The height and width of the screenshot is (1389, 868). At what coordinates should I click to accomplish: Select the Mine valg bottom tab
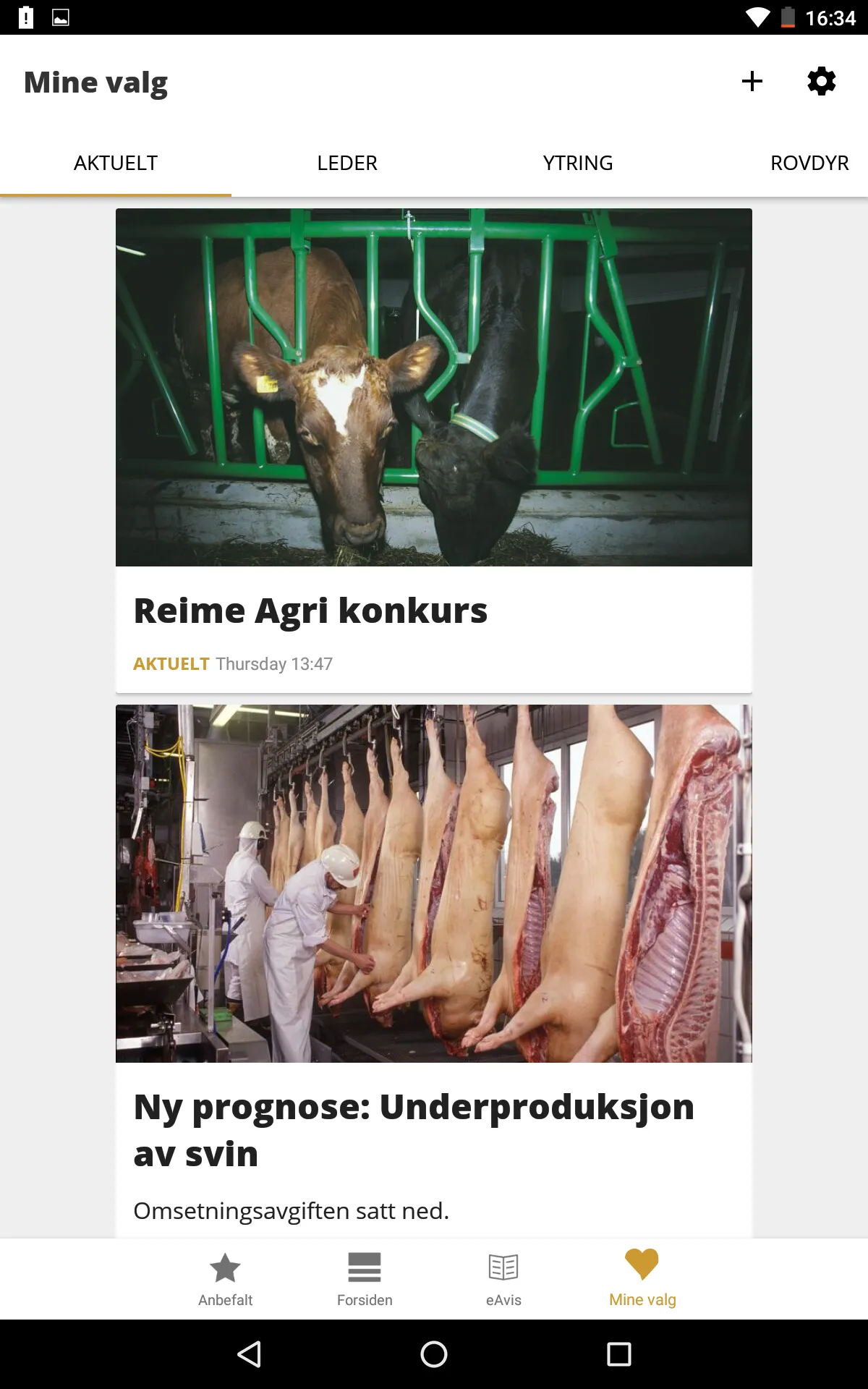click(x=642, y=1279)
